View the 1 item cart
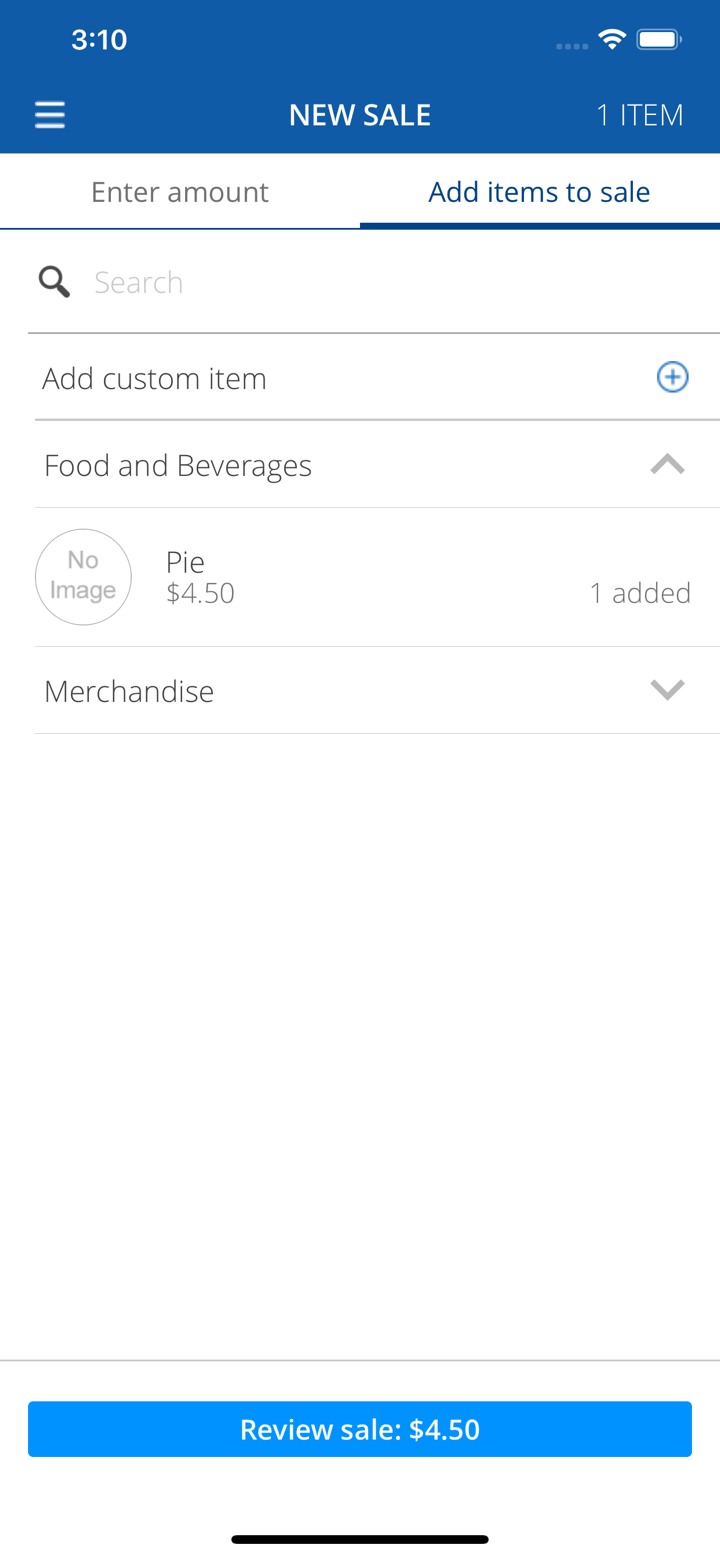 (x=640, y=115)
